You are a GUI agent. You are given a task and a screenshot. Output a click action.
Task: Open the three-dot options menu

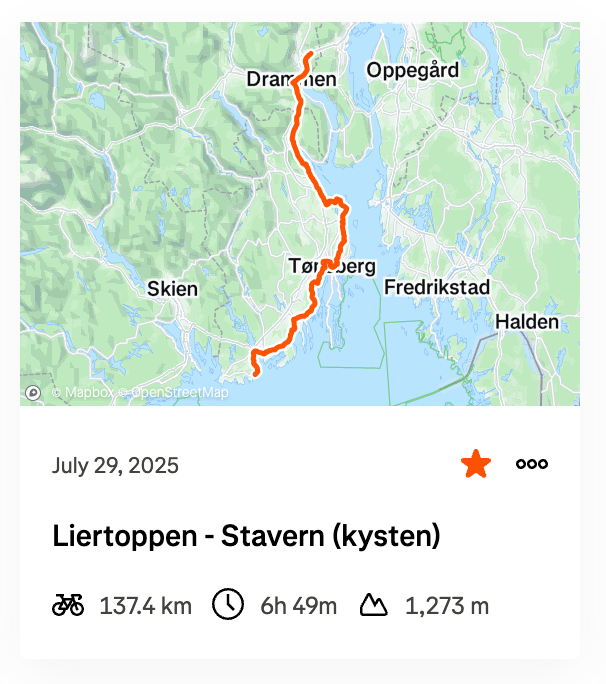point(532,464)
